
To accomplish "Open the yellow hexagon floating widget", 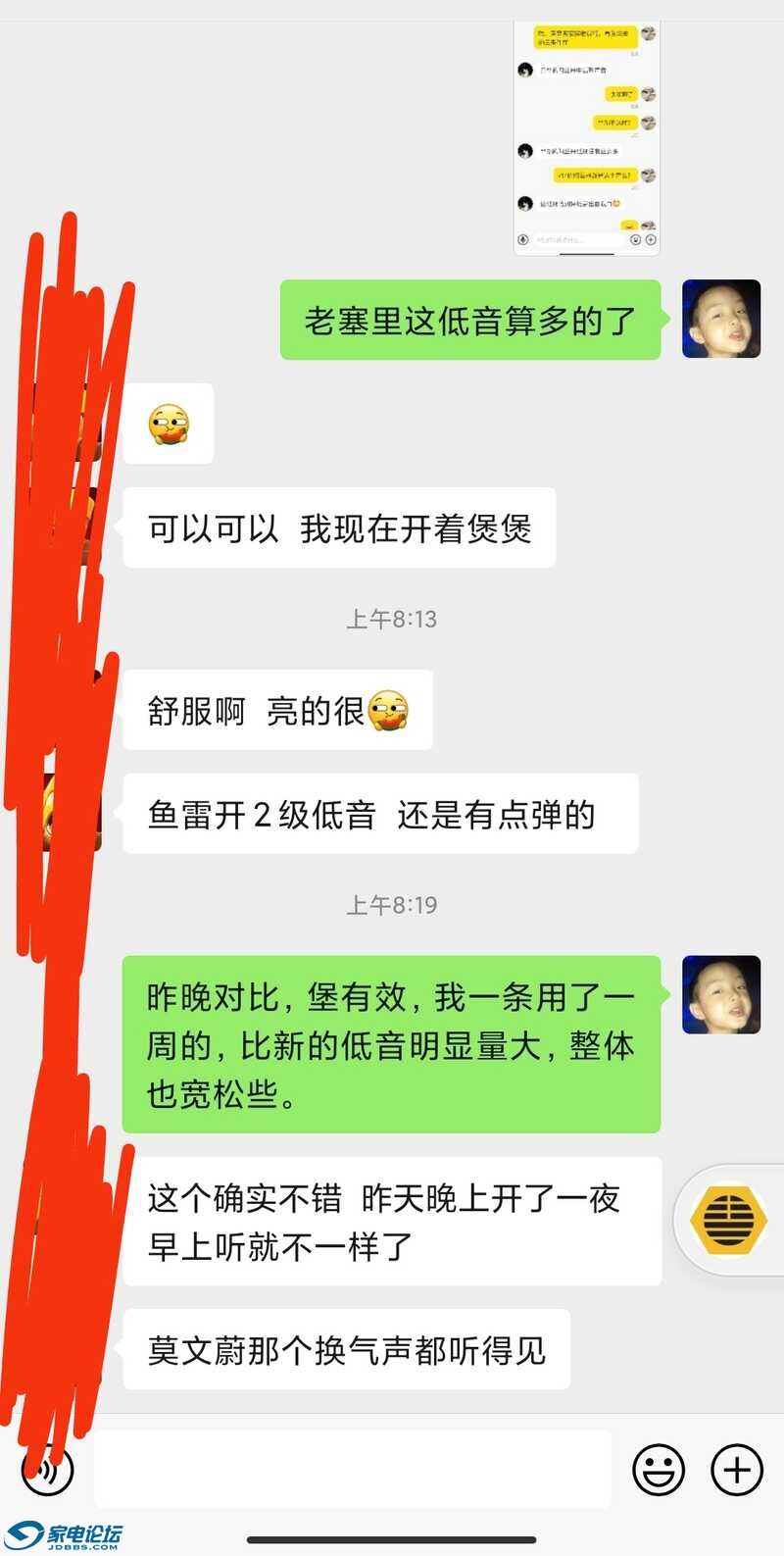I will [729, 1221].
